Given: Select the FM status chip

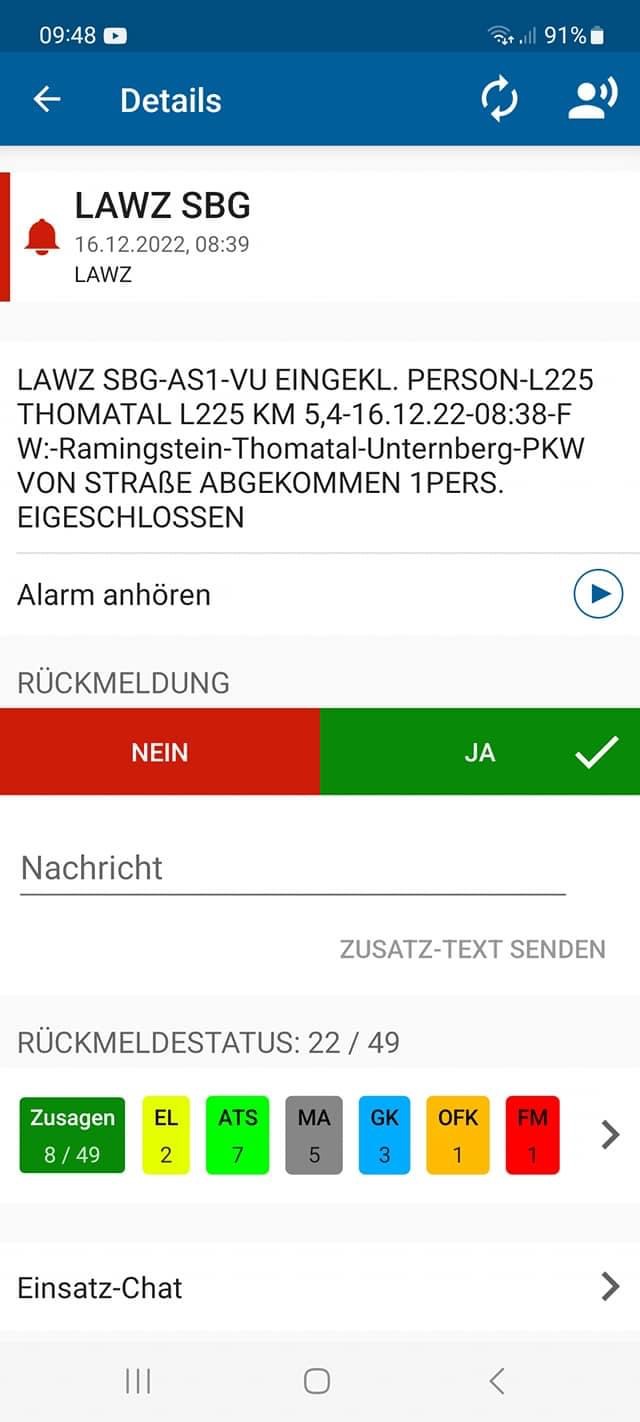Looking at the screenshot, I should point(532,1135).
